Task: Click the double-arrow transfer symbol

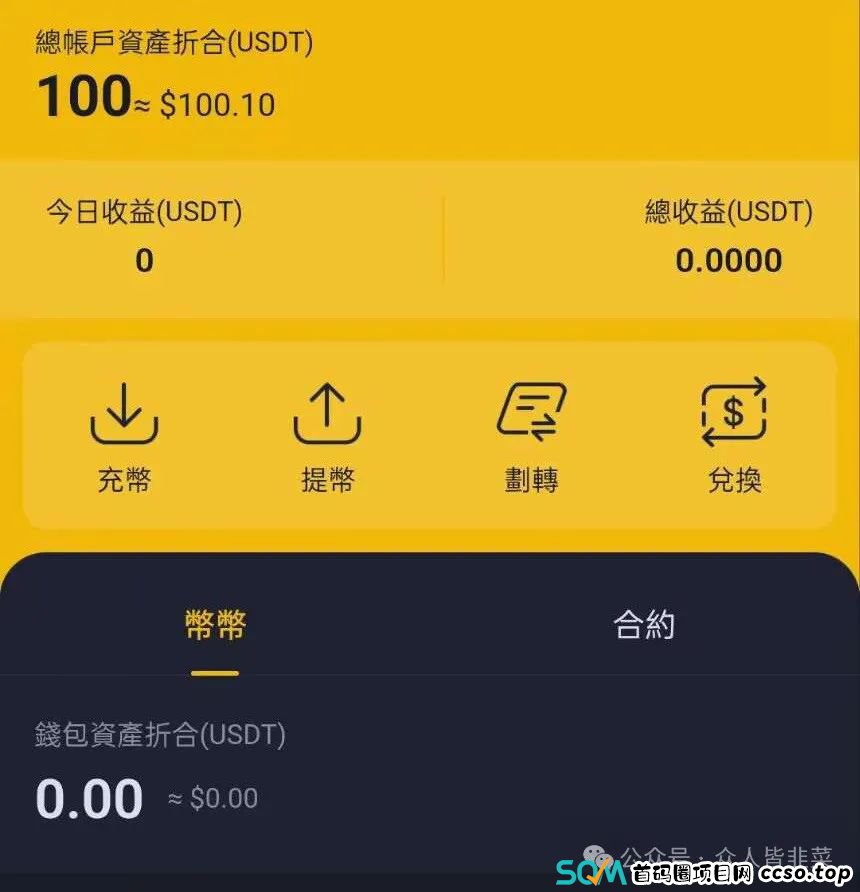Action: 530,410
